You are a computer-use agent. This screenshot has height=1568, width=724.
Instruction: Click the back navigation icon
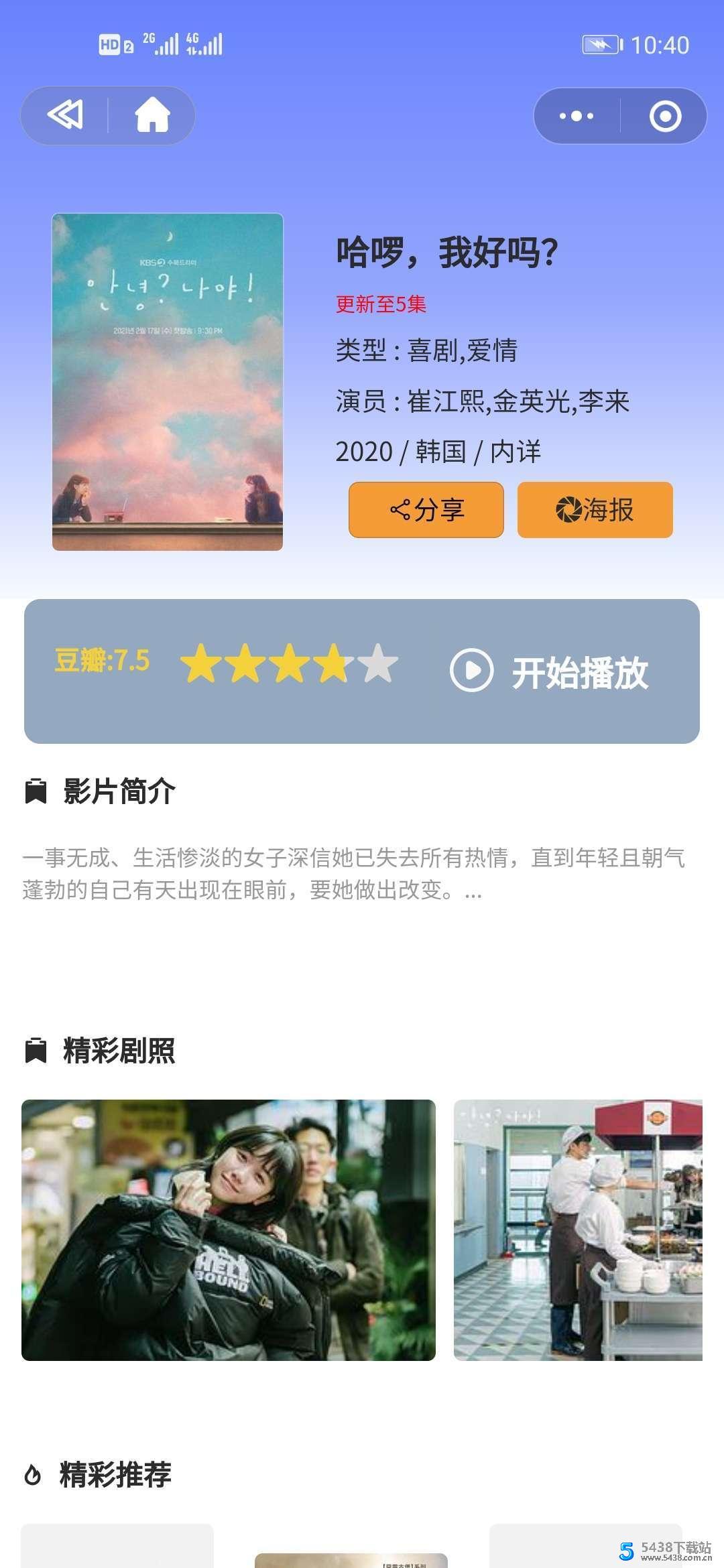[x=65, y=116]
